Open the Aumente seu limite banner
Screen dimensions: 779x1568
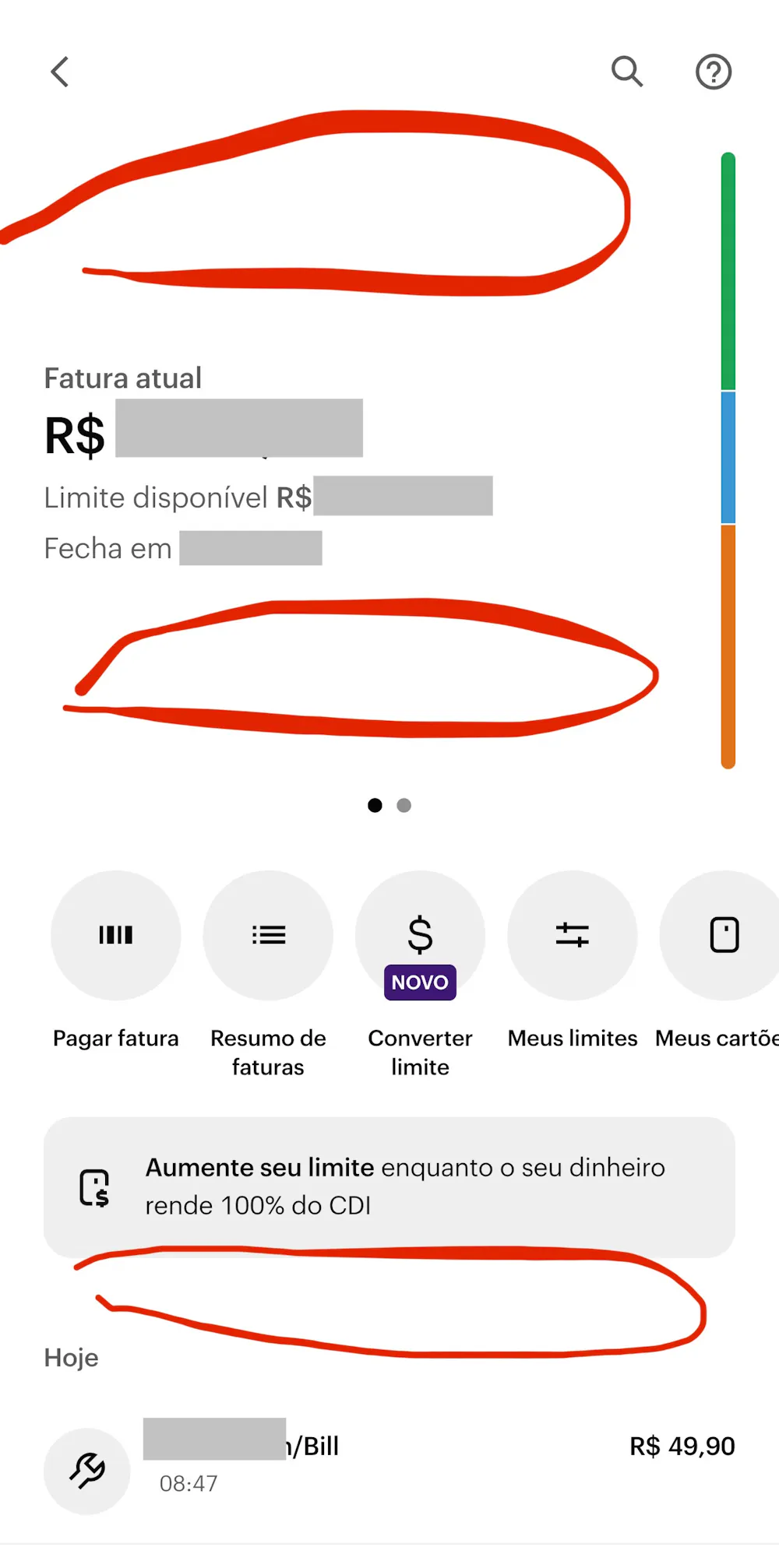(389, 1187)
